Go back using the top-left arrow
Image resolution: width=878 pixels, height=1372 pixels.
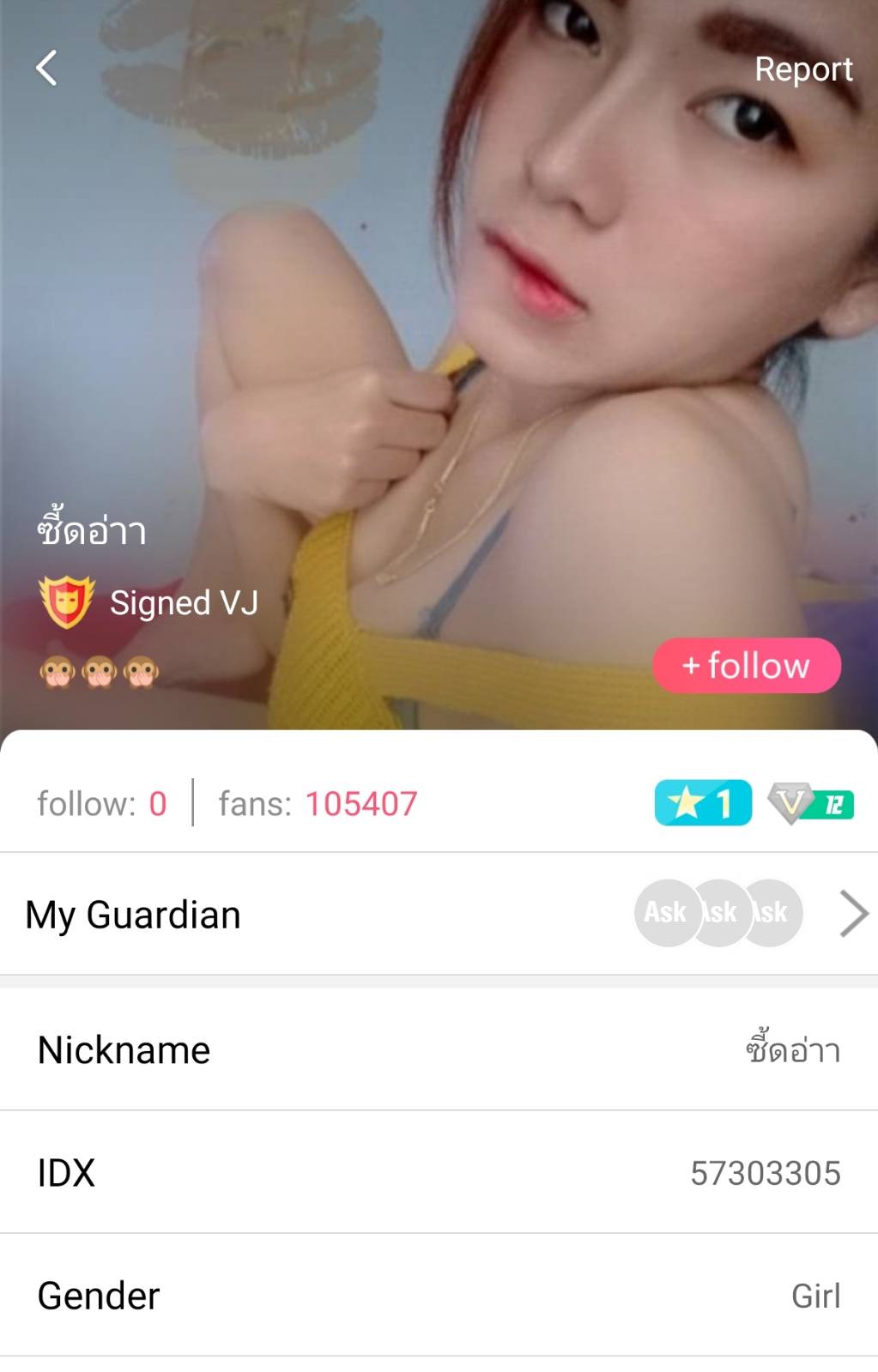47,69
